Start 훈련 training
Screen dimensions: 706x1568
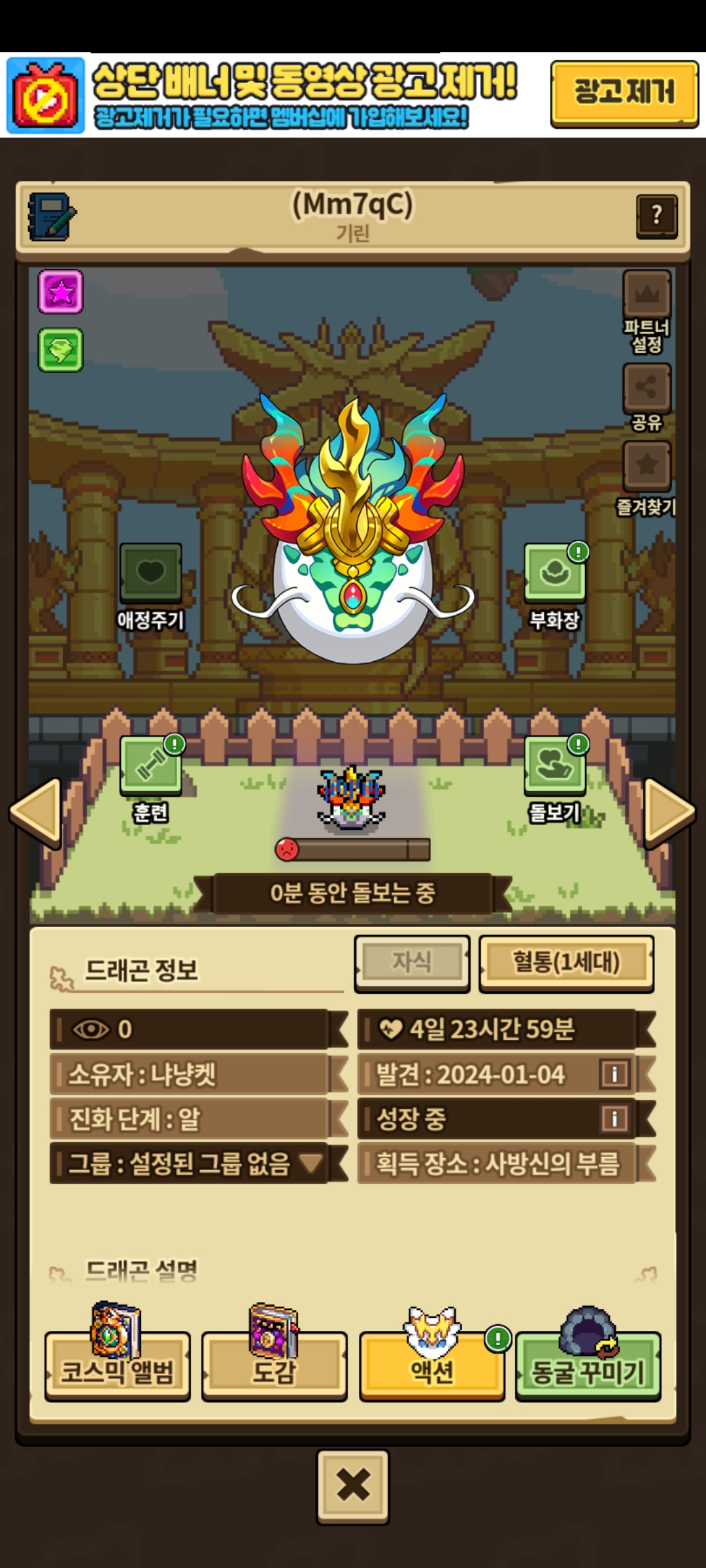tap(151, 779)
